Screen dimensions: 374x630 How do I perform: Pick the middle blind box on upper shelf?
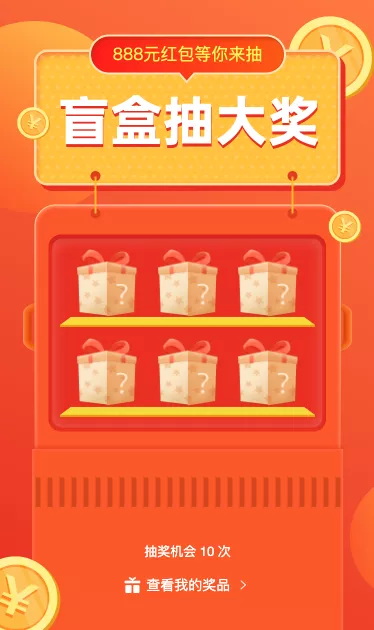coord(187,283)
